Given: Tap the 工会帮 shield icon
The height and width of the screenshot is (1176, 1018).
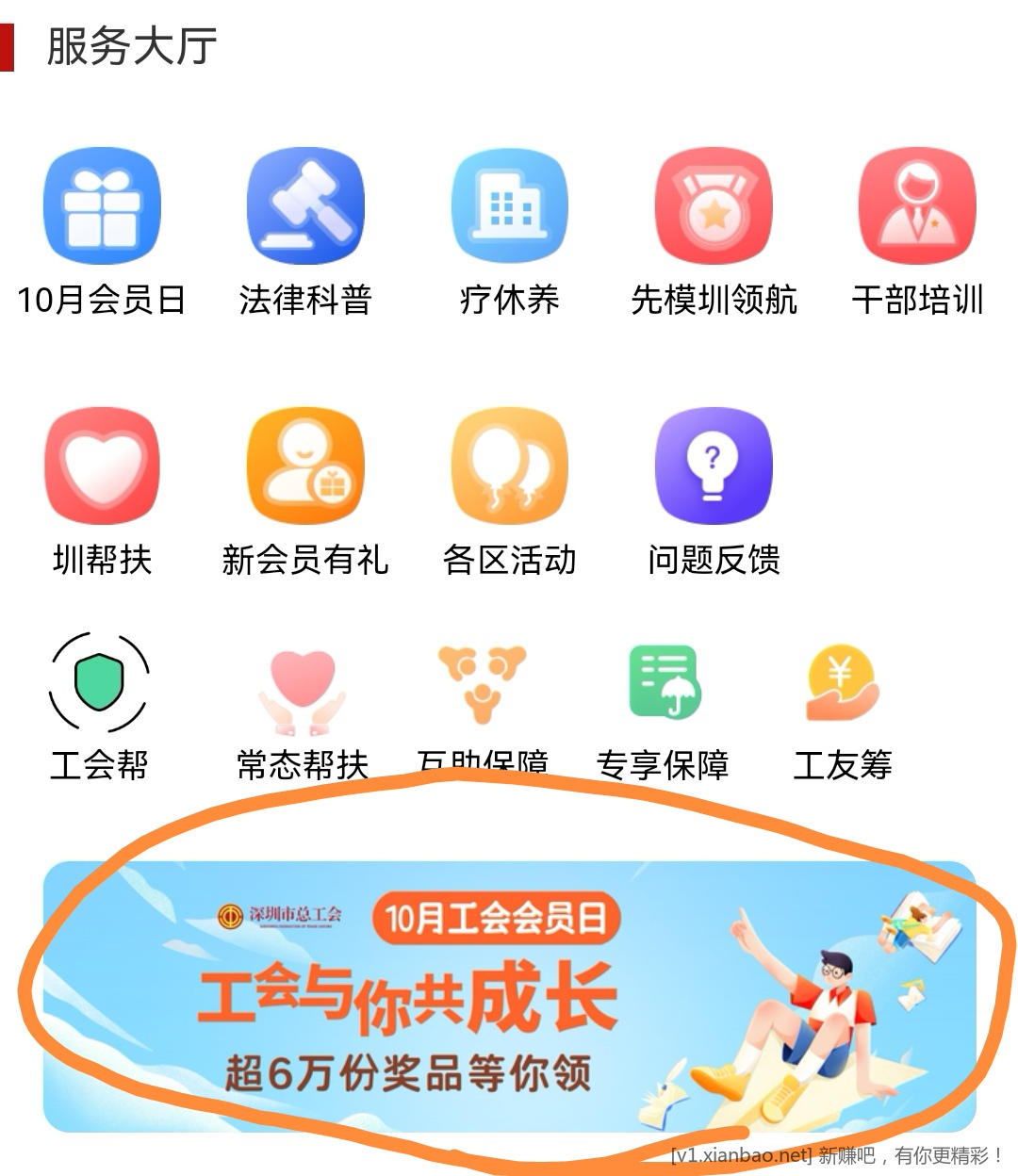Looking at the screenshot, I should point(99,684).
